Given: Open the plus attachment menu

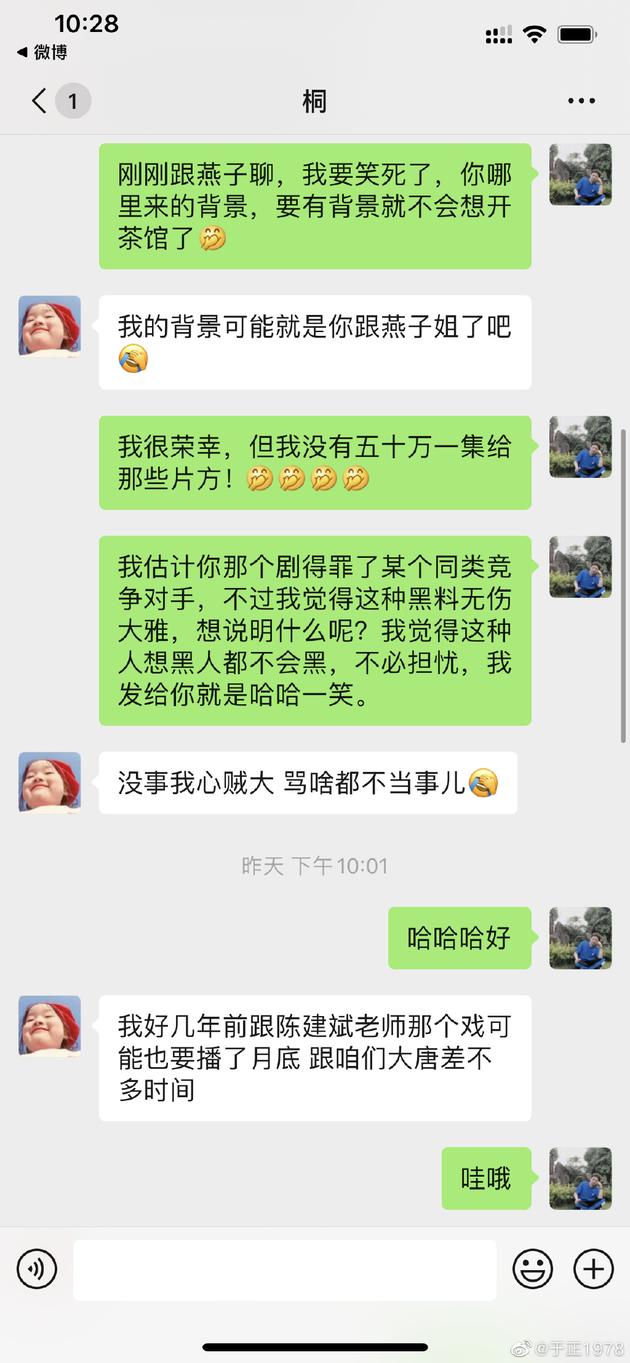Looking at the screenshot, I should click(593, 1270).
